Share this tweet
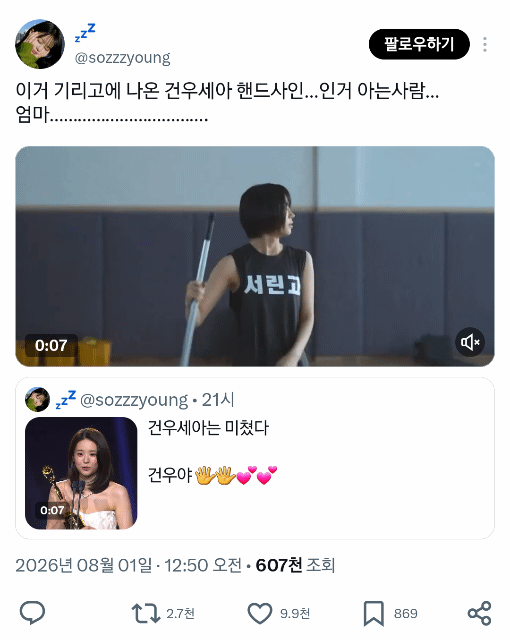 click(x=479, y=613)
